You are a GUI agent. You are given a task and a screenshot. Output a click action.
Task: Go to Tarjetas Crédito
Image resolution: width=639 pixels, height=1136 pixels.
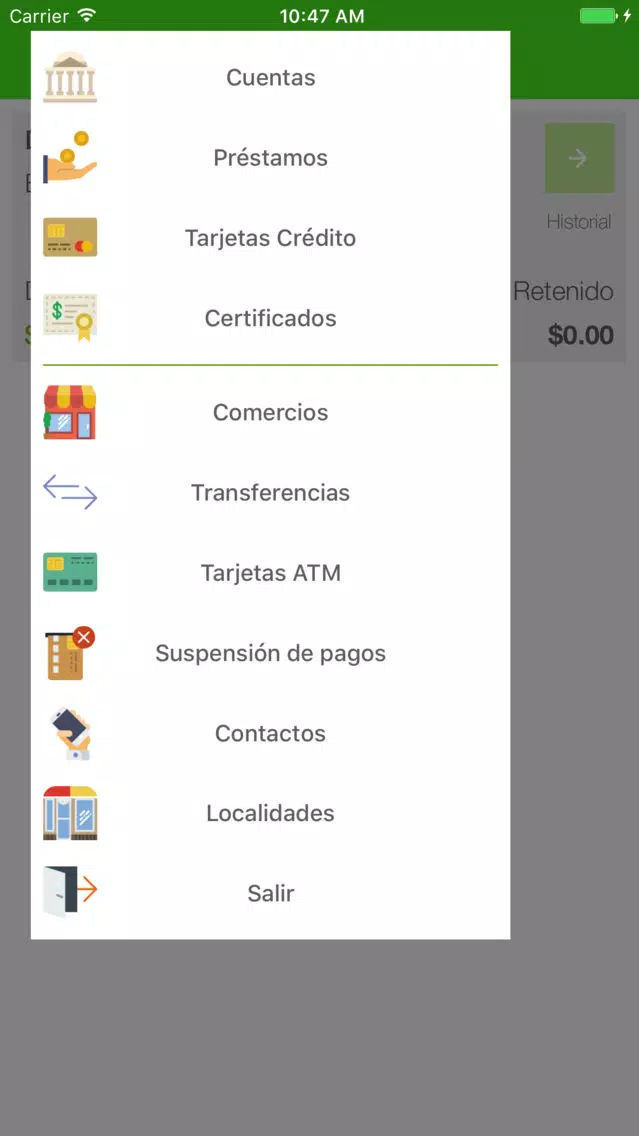click(x=270, y=238)
